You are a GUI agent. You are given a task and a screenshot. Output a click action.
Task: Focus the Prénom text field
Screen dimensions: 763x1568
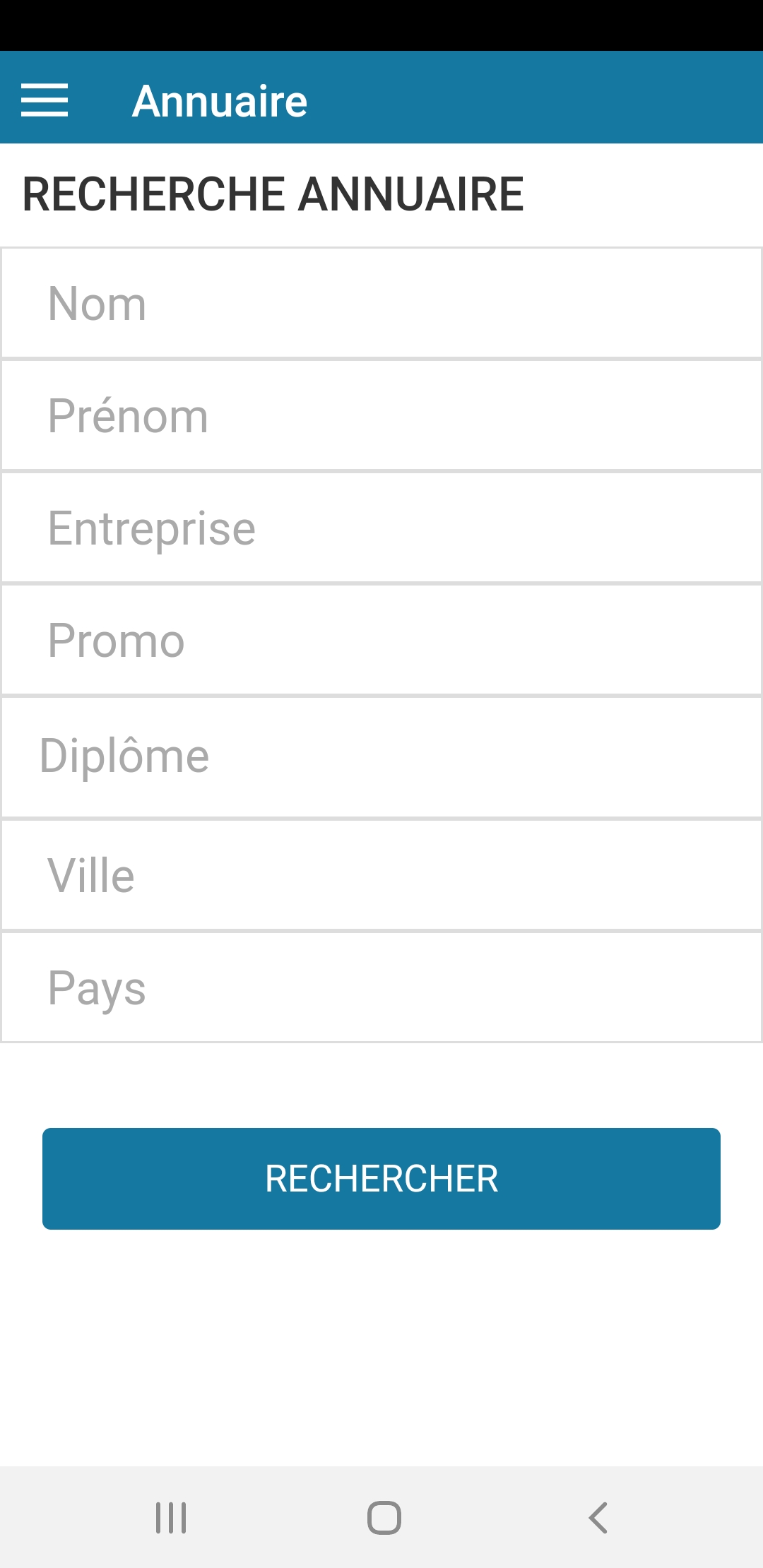(381, 415)
